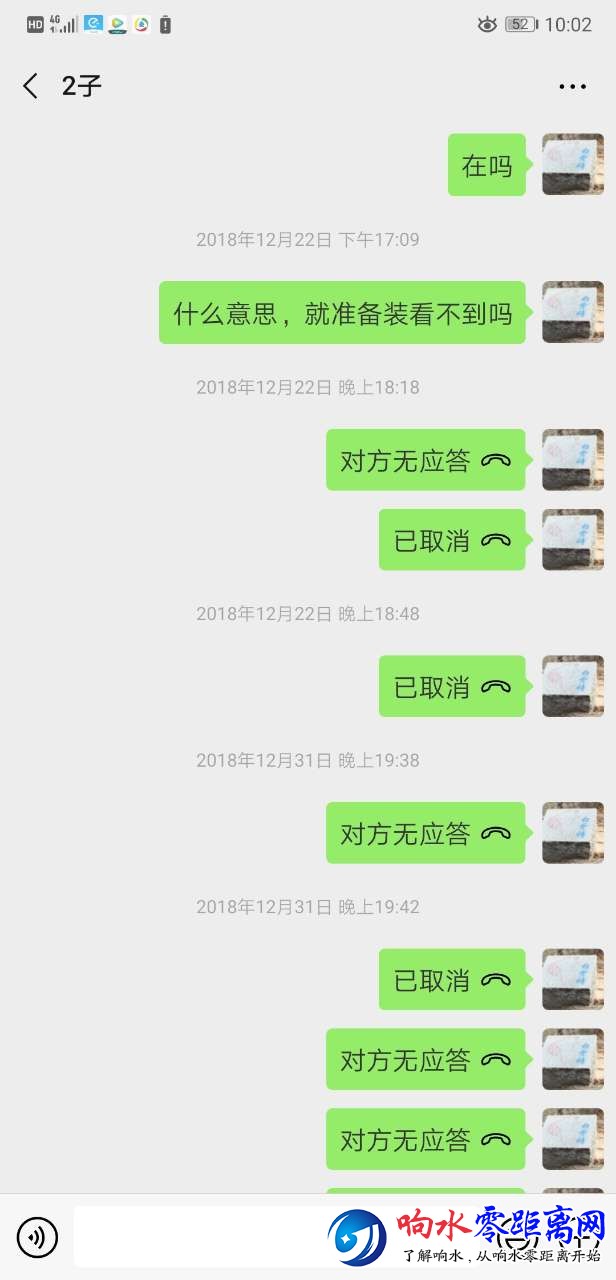This screenshot has width=616, height=1280.
Task: Focus the message text field
Action: pos(200,1238)
